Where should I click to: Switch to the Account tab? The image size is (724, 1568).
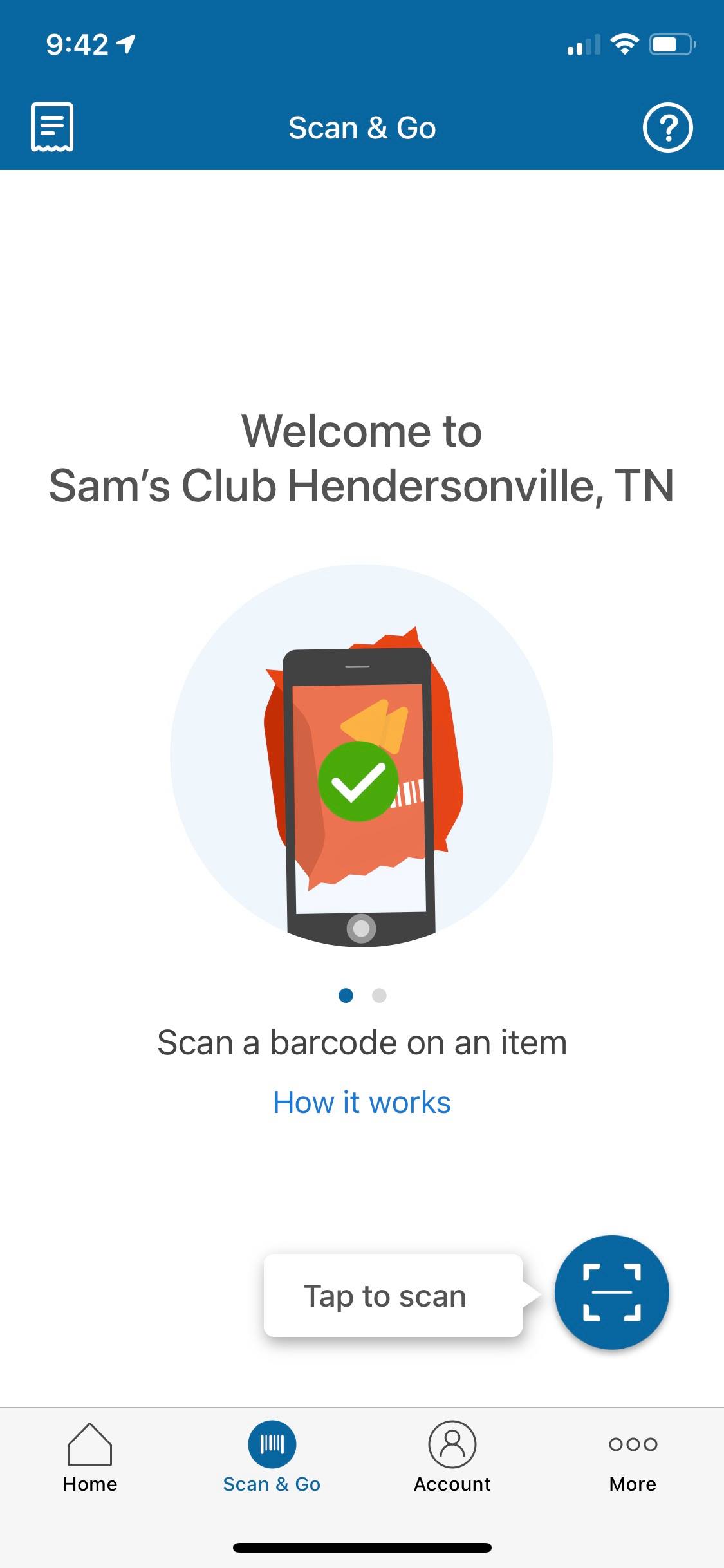click(452, 1457)
